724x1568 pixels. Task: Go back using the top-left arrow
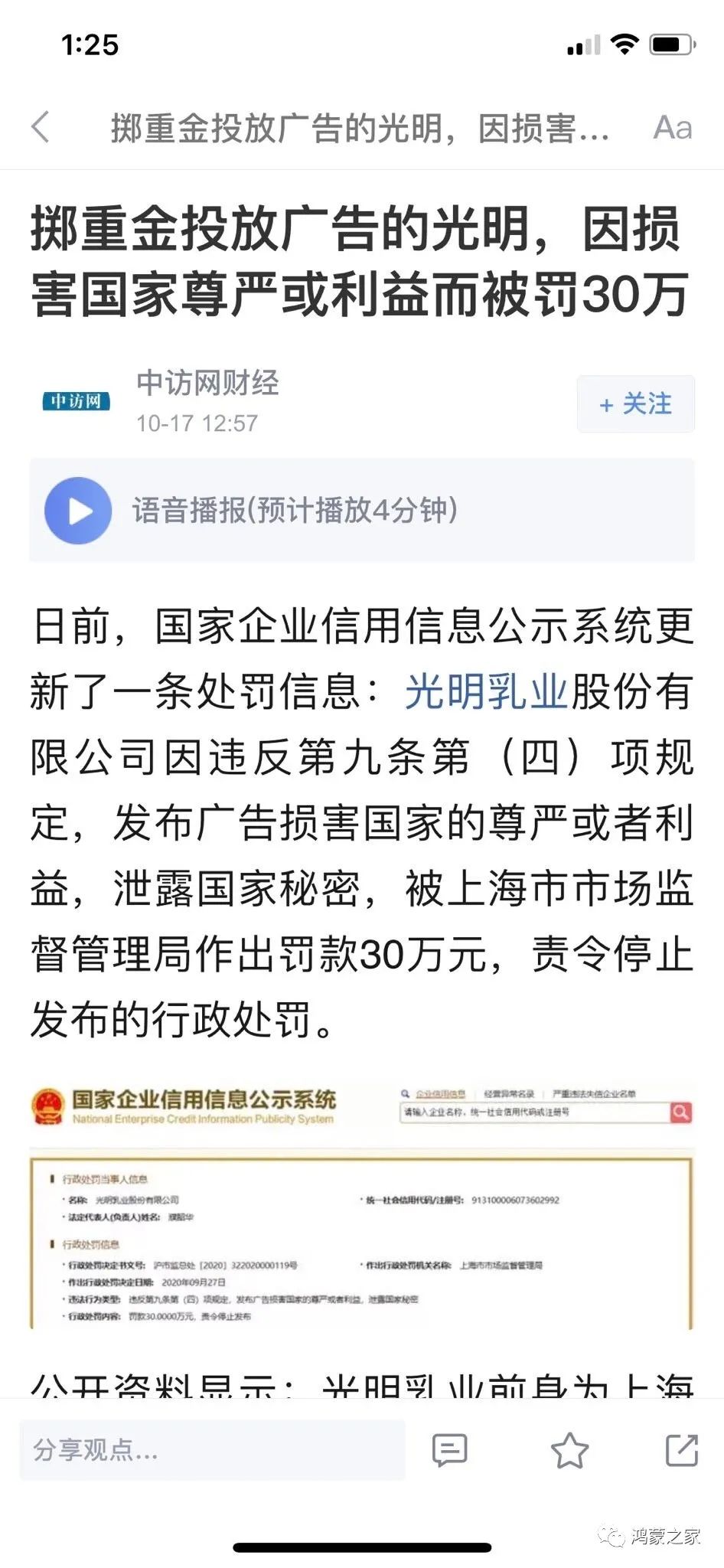pyautogui.click(x=41, y=127)
